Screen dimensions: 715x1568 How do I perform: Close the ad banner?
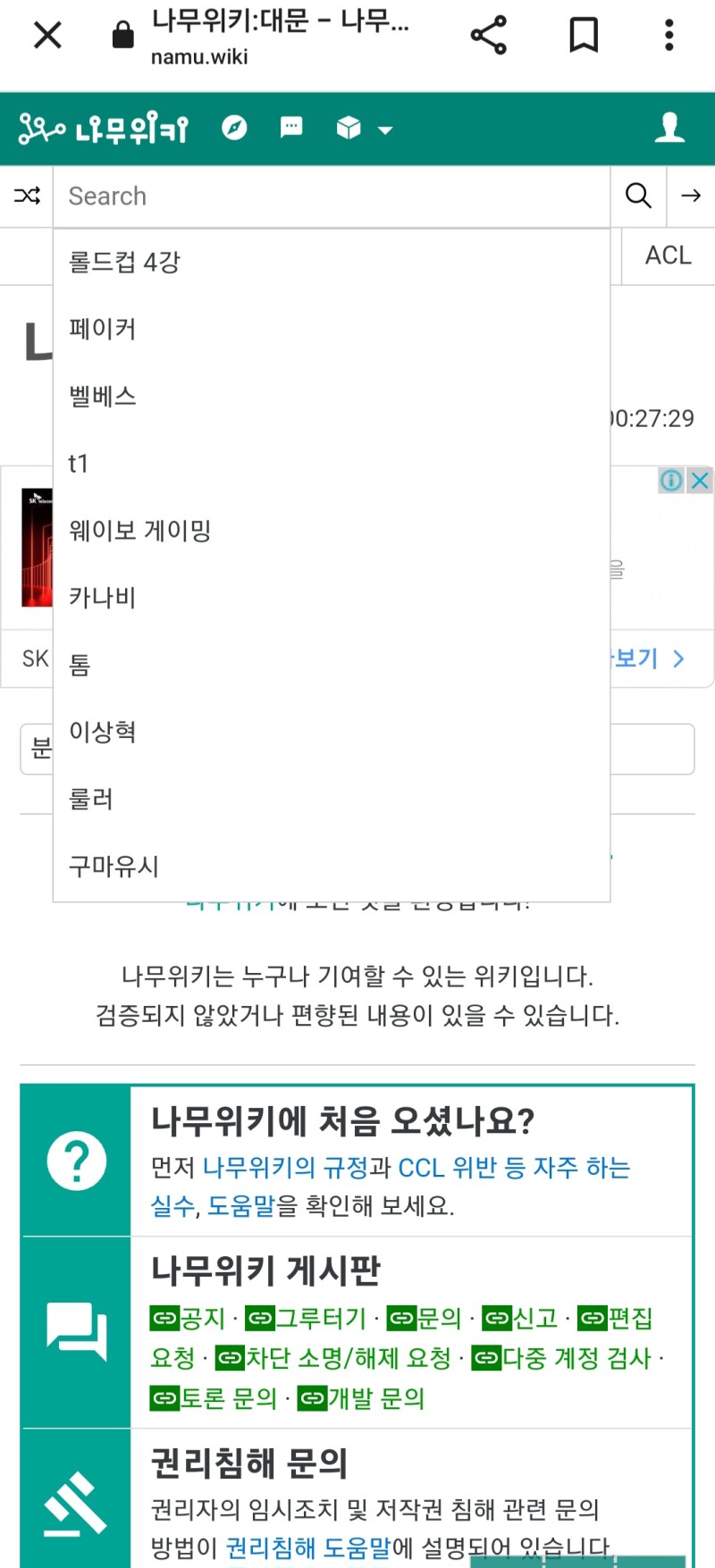click(x=701, y=480)
